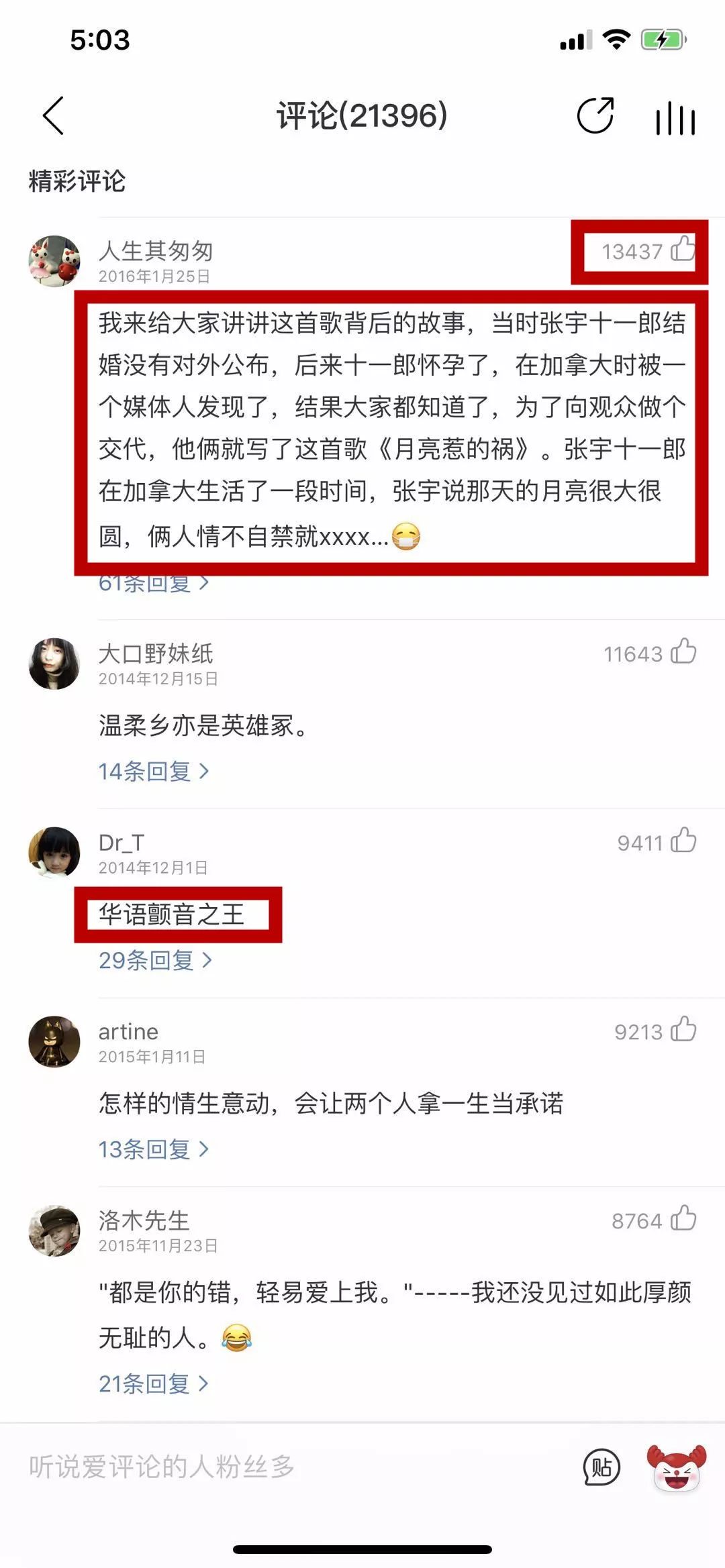Open 大口野妹纸's profile avatar
Screen dimensions: 725x1568
click(x=54, y=664)
